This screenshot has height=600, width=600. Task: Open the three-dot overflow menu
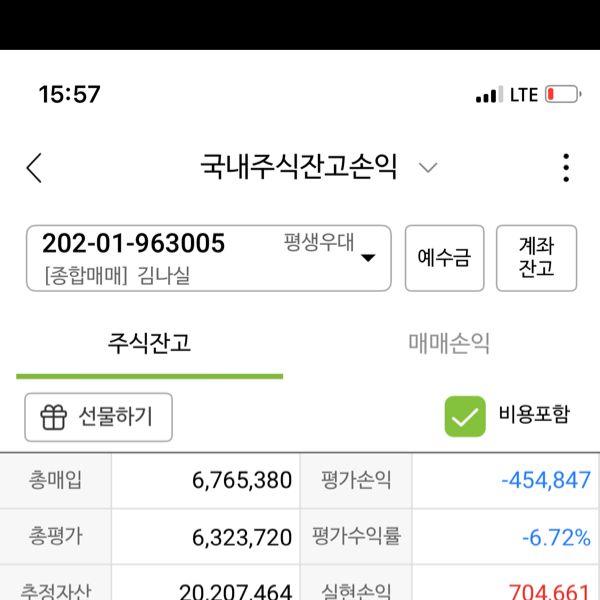point(566,167)
